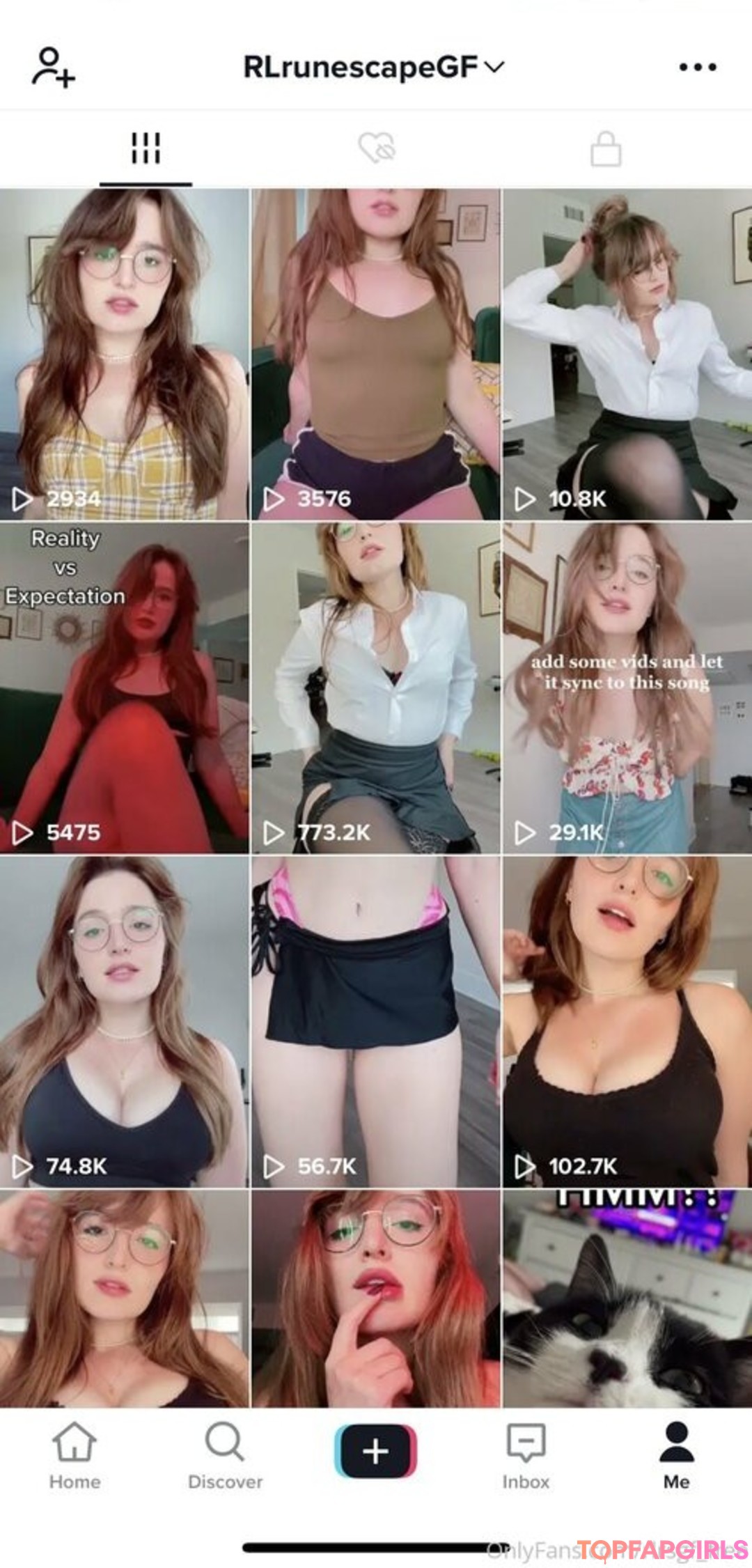This screenshot has width=752, height=1568.
Task: Open the video with 2934 views
Action: pos(124,354)
